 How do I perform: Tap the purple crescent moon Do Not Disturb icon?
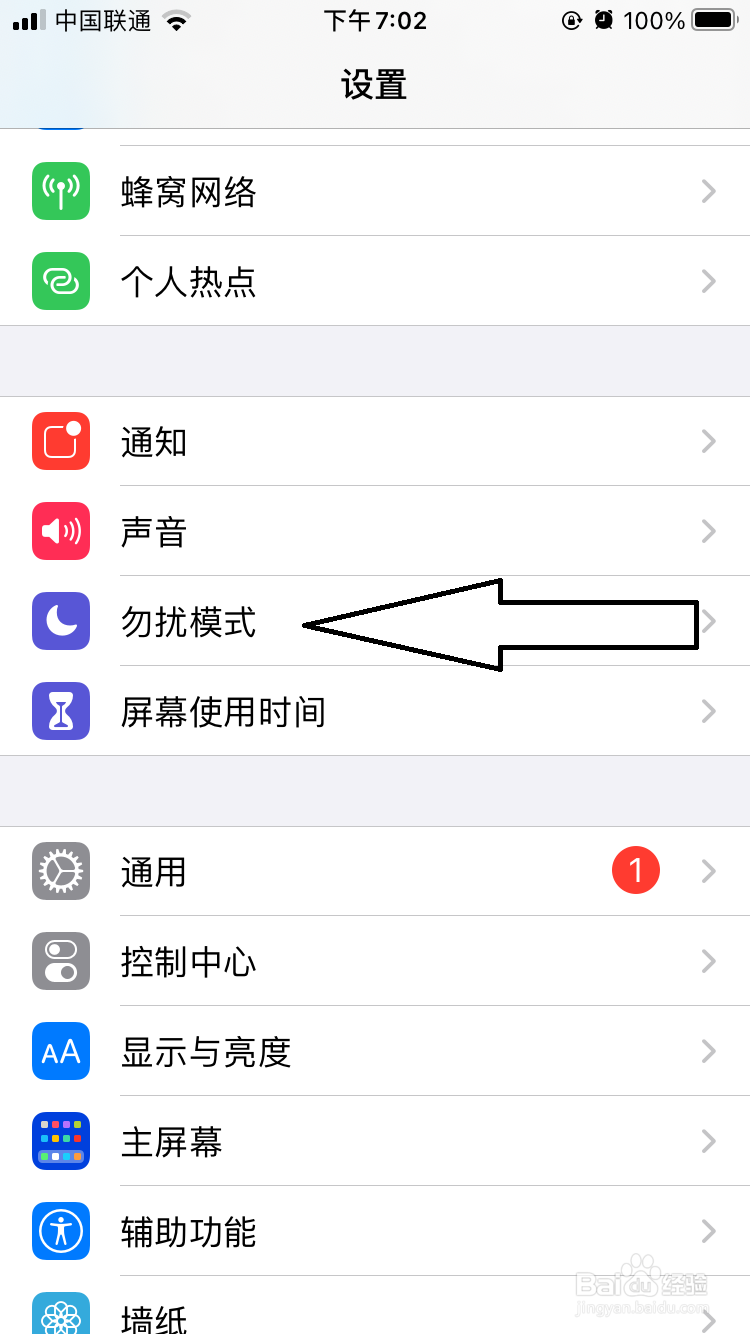pos(60,621)
